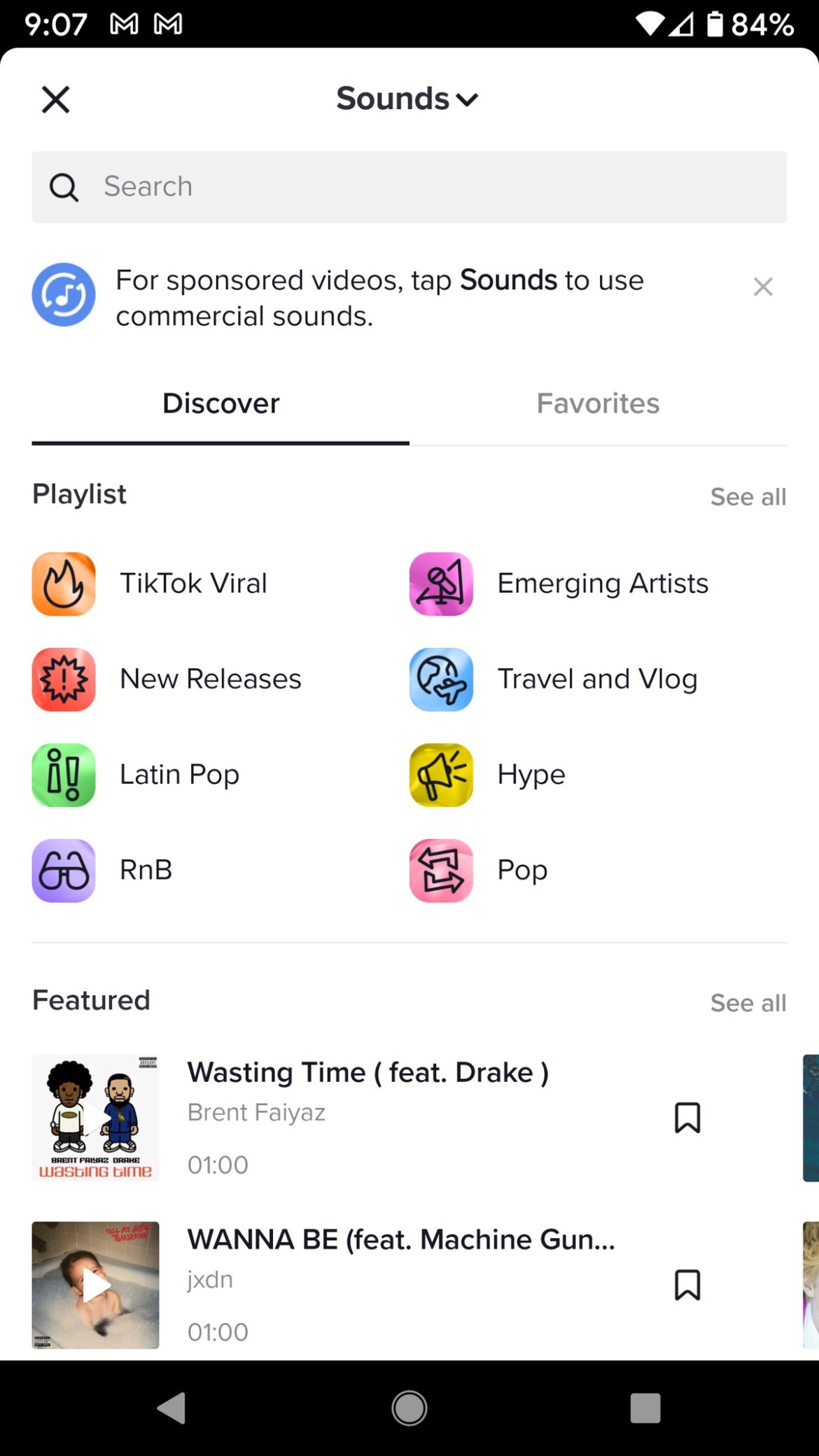The height and width of the screenshot is (1456, 819).
Task: Switch to the Favorites tab
Action: pos(597,403)
